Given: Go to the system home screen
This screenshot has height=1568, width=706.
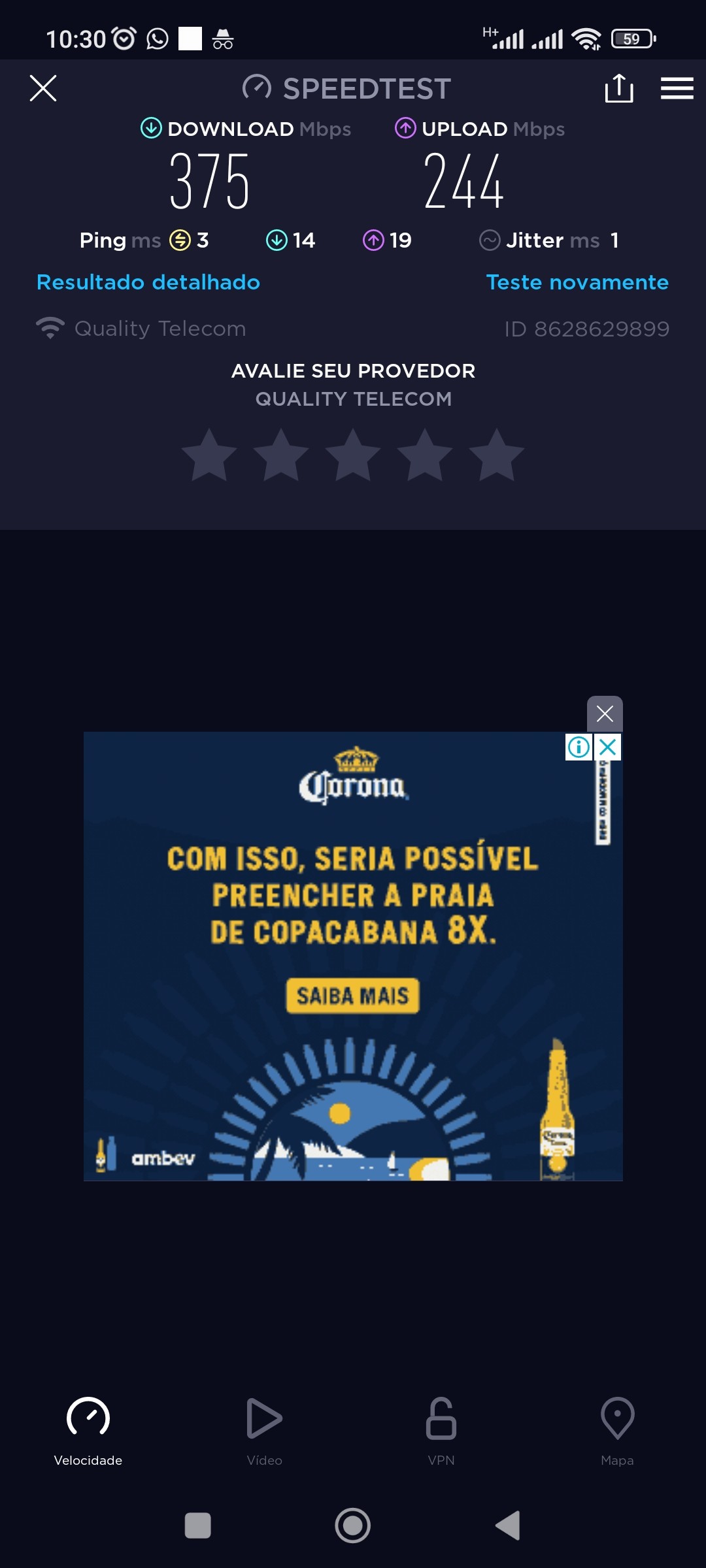Looking at the screenshot, I should (353, 1526).
